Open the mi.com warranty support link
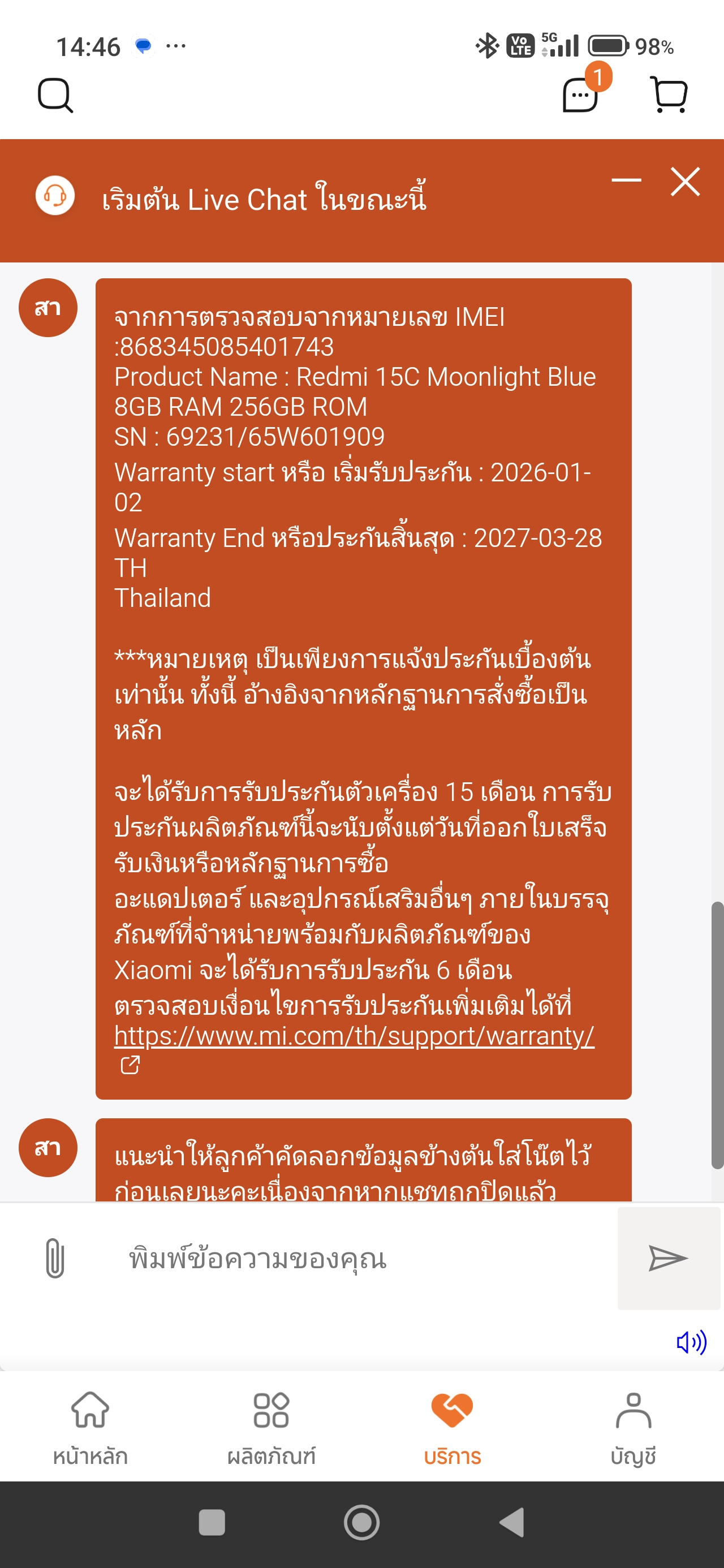Screen dimensions: 724x1568 coord(354,1036)
